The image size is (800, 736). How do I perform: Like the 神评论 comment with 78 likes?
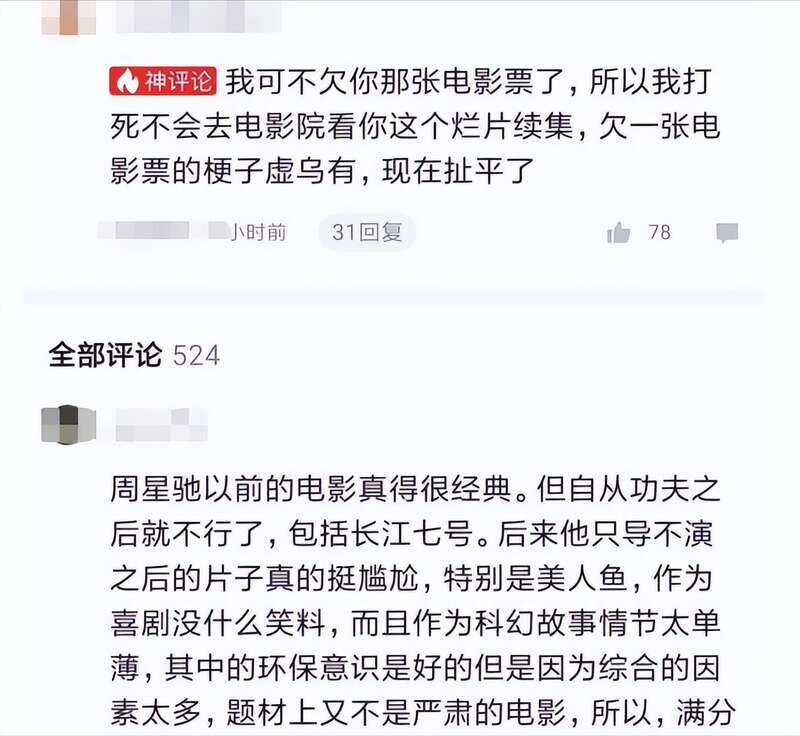[619, 233]
